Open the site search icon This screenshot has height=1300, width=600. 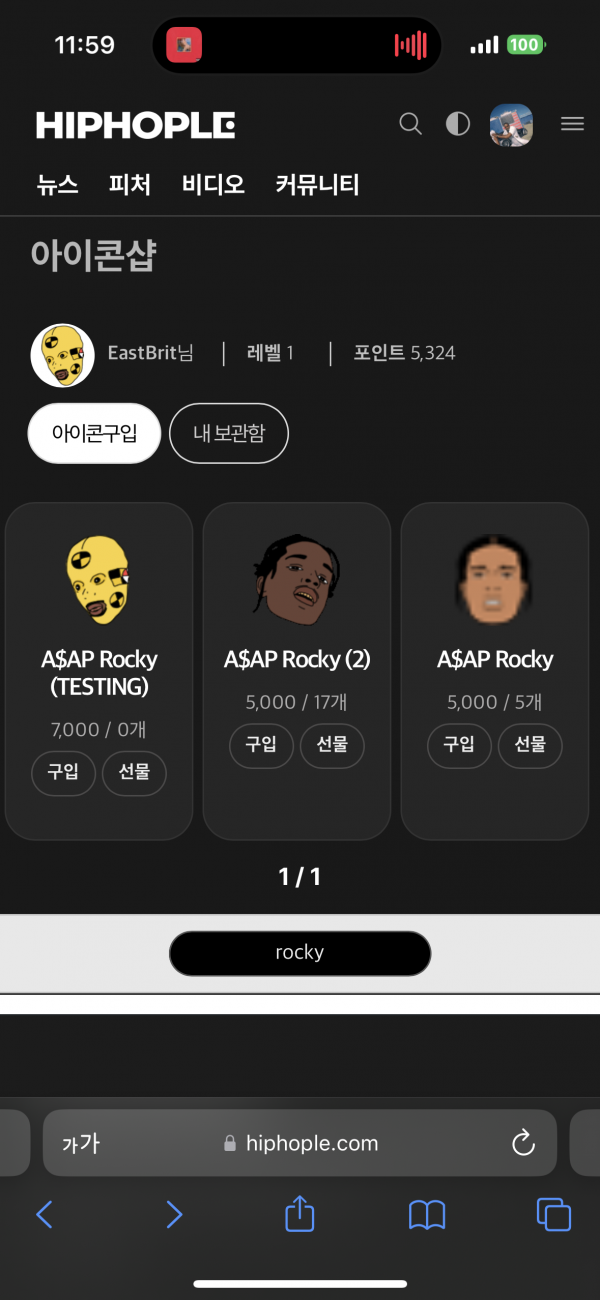click(x=410, y=124)
